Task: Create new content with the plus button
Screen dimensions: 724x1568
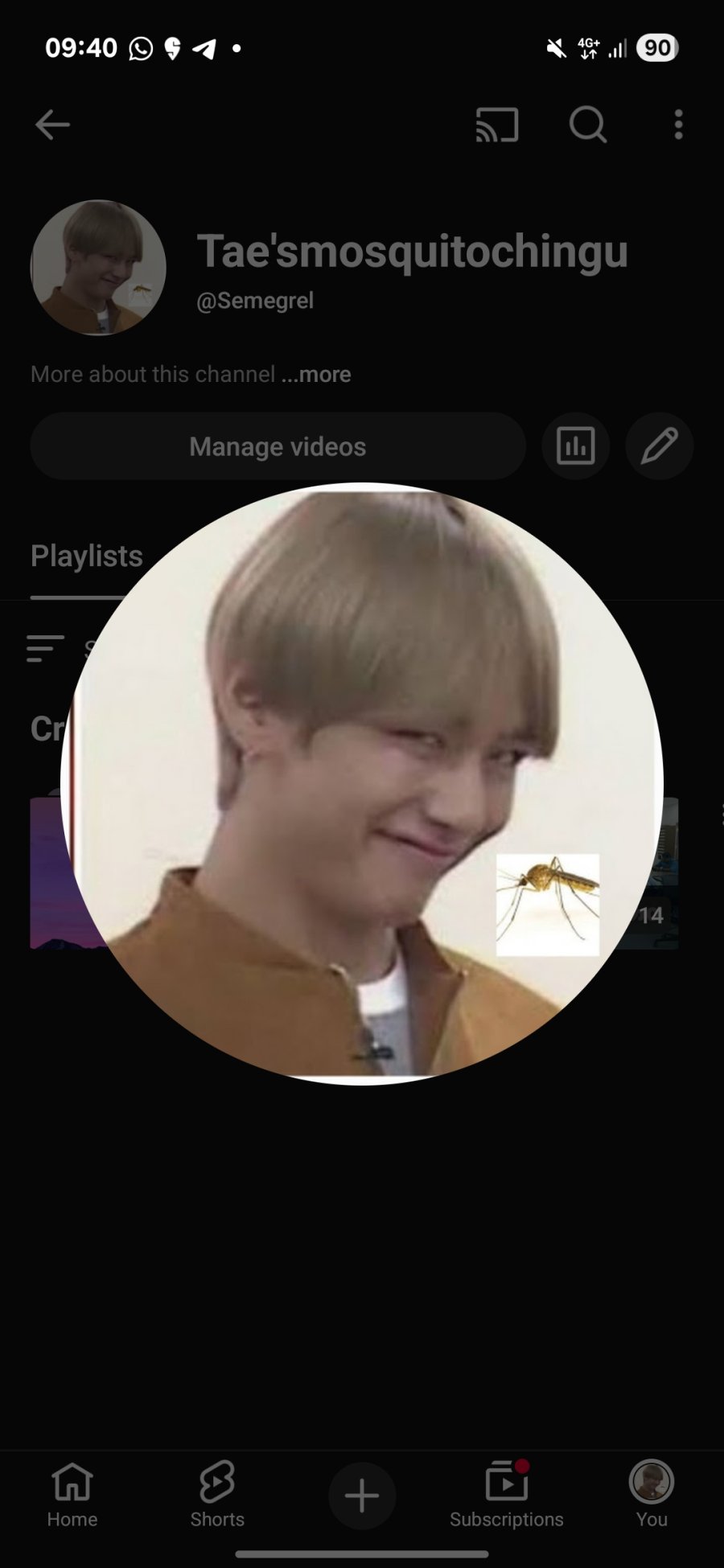Action: 362,1496
